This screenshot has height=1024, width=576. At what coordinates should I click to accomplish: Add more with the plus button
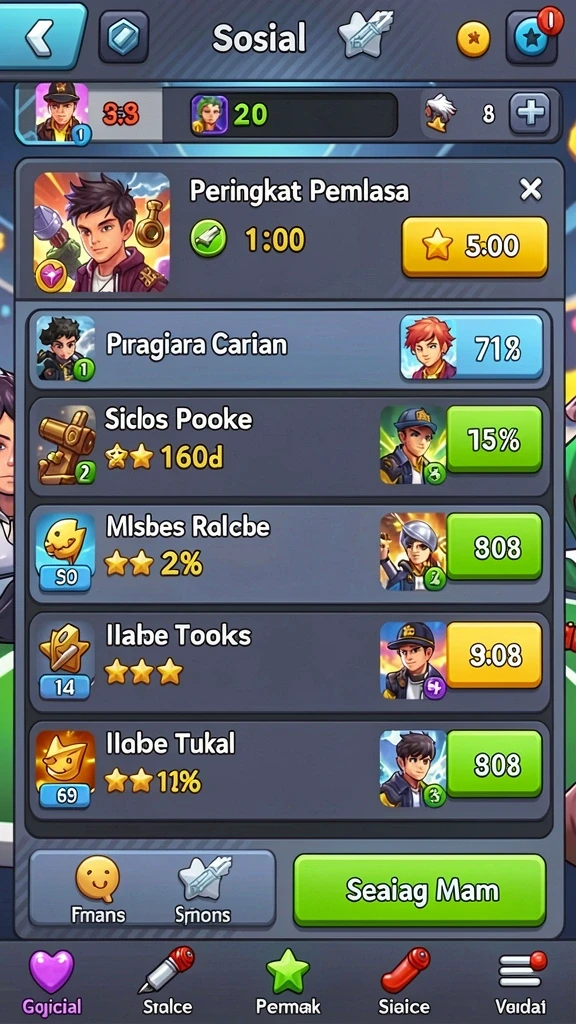(529, 114)
